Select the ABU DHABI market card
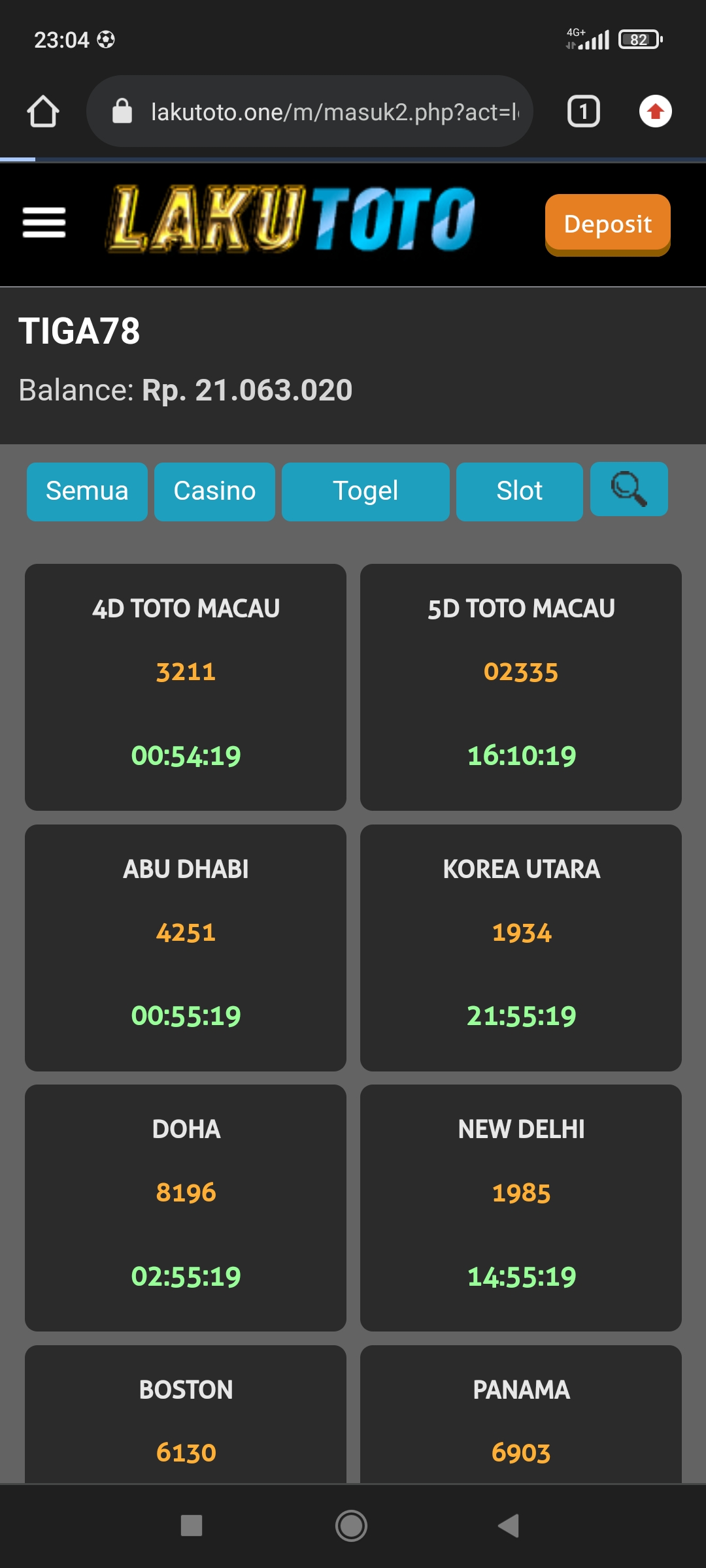The width and height of the screenshot is (706, 1568). click(186, 947)
